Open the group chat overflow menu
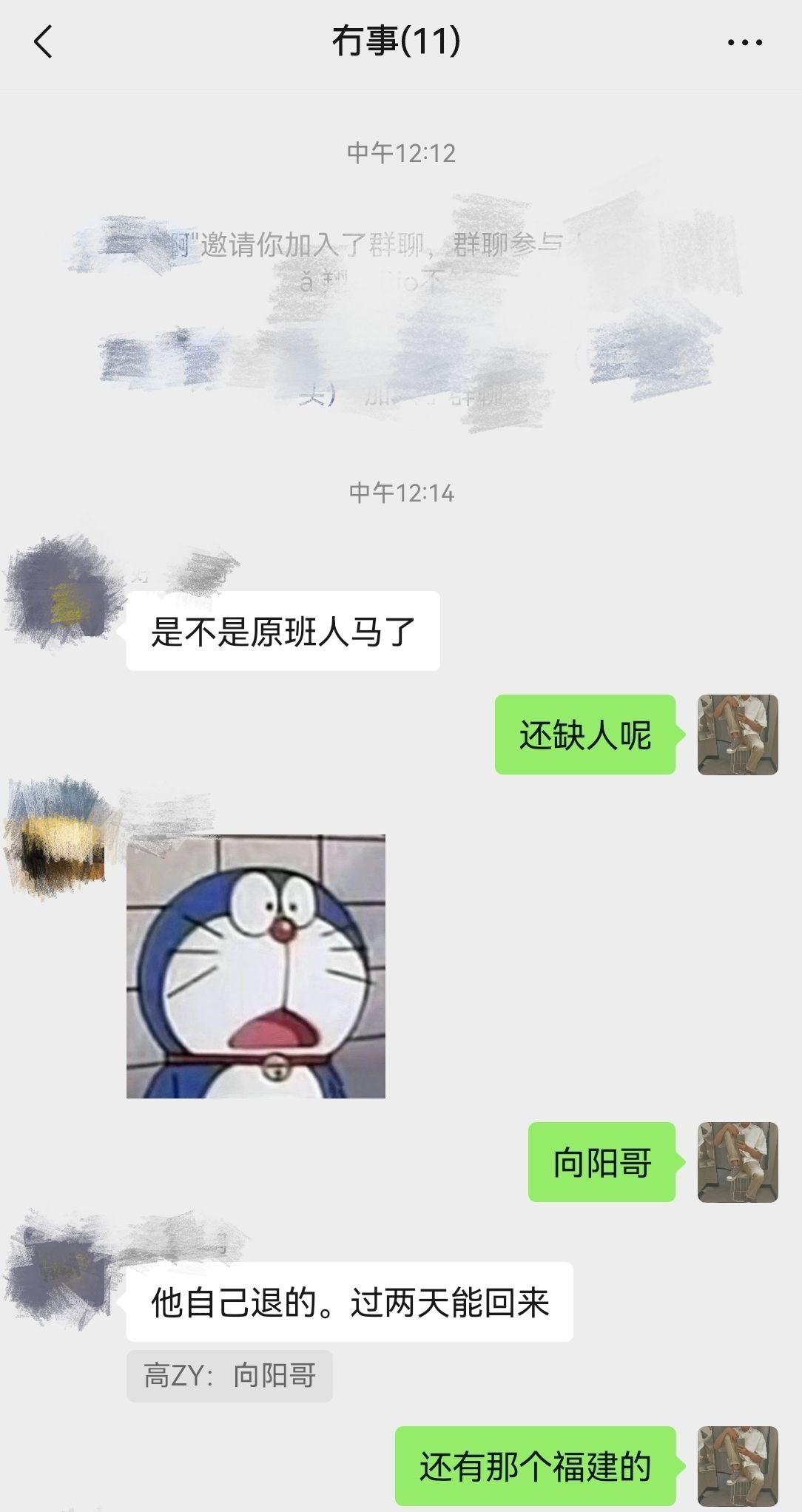This screenshot has height=1512, width=802. point(744,43)
